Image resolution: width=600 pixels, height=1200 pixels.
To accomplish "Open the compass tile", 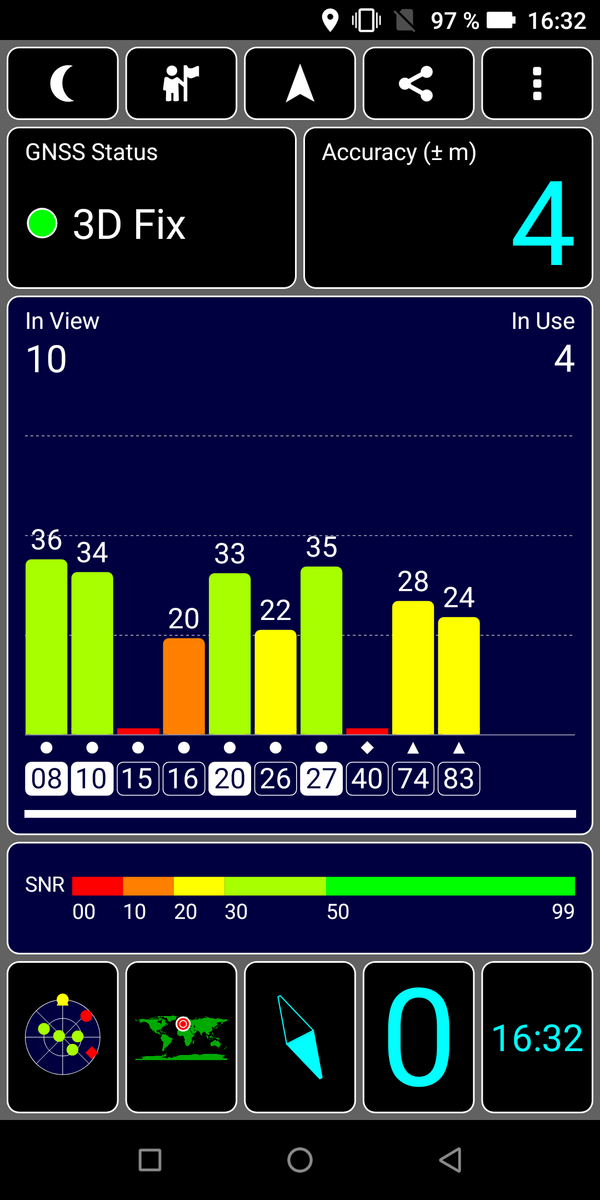I will coord(300,1037).
